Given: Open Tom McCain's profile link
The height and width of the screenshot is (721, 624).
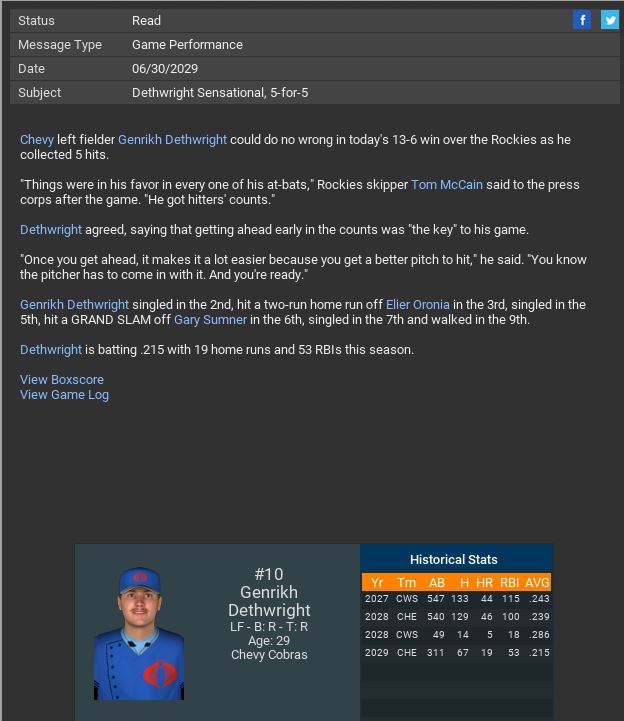Looking at the screenshot, I should pos(447,185).
